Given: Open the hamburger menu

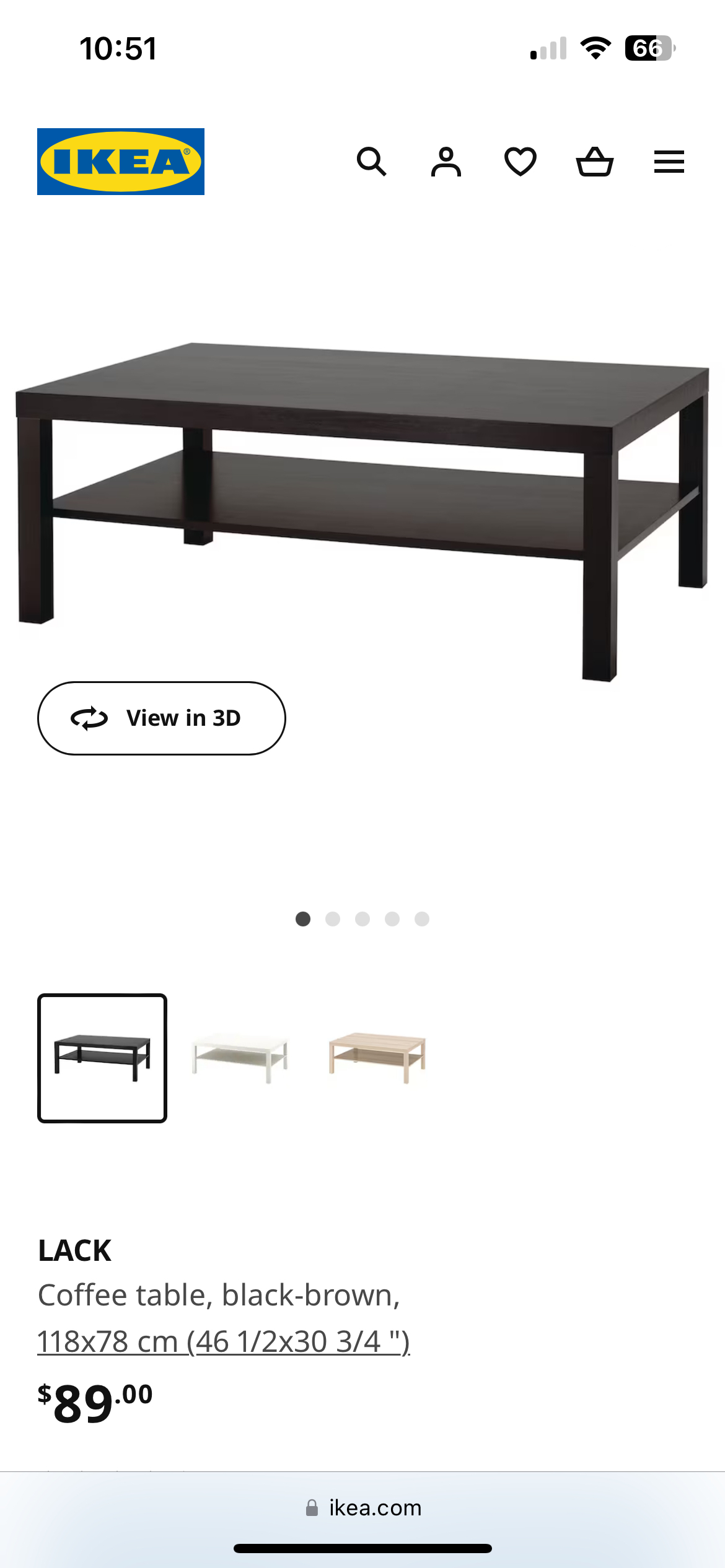Looking at the screenshot, I should click(669, 162).
